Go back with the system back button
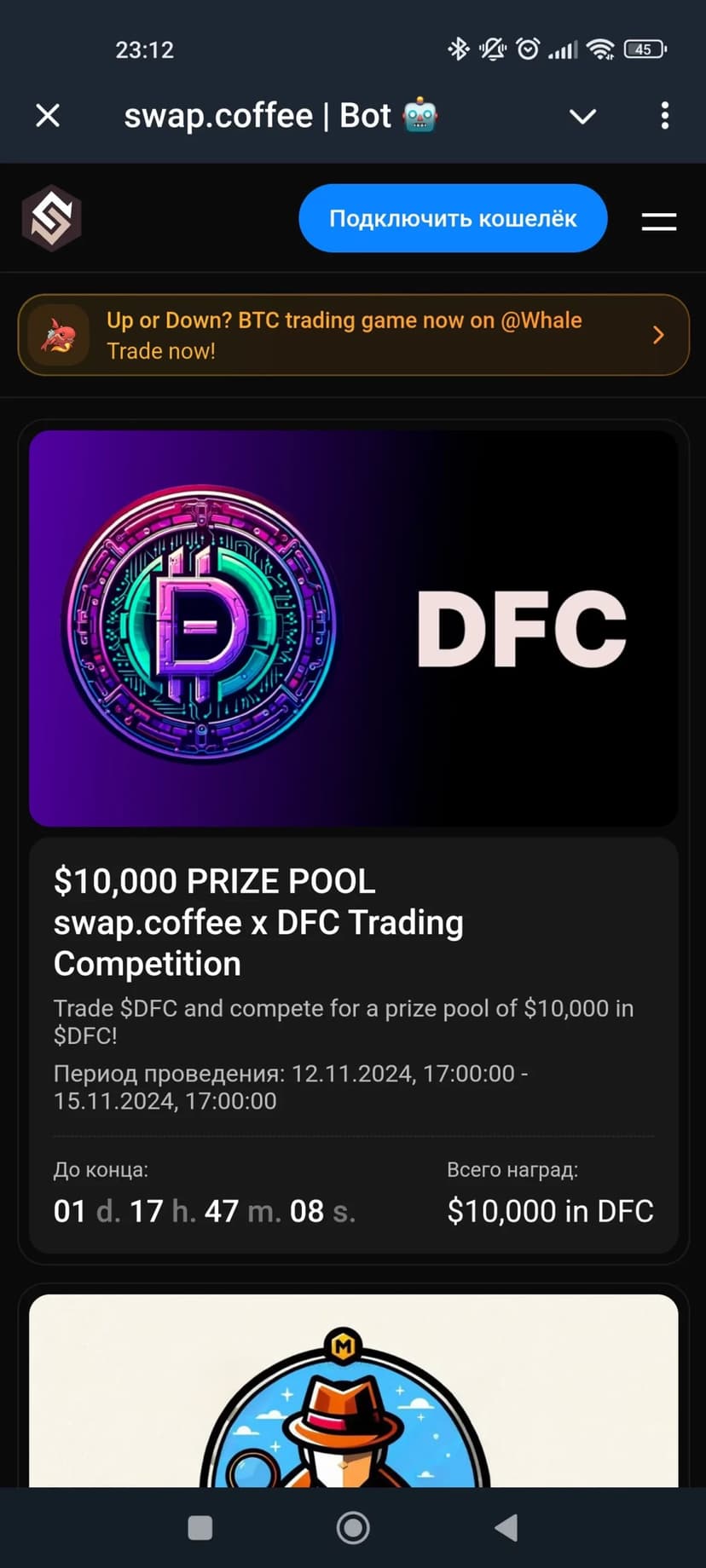This screenshot has width=706, height=1568. (506, 1528)
